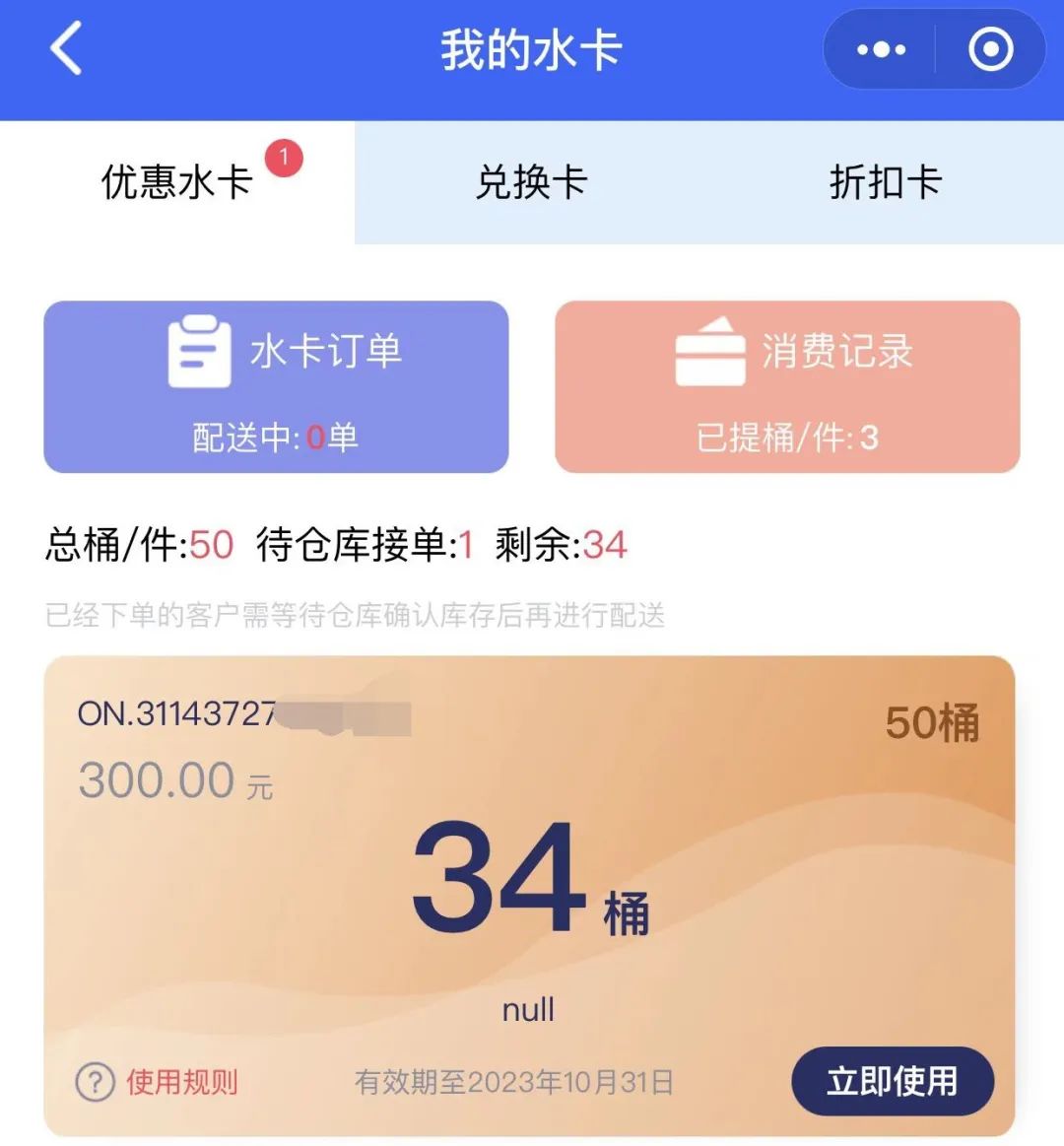Tap the 立即使用 button
This screenshot has height=1146, width=1064.
click(892, 1081)
